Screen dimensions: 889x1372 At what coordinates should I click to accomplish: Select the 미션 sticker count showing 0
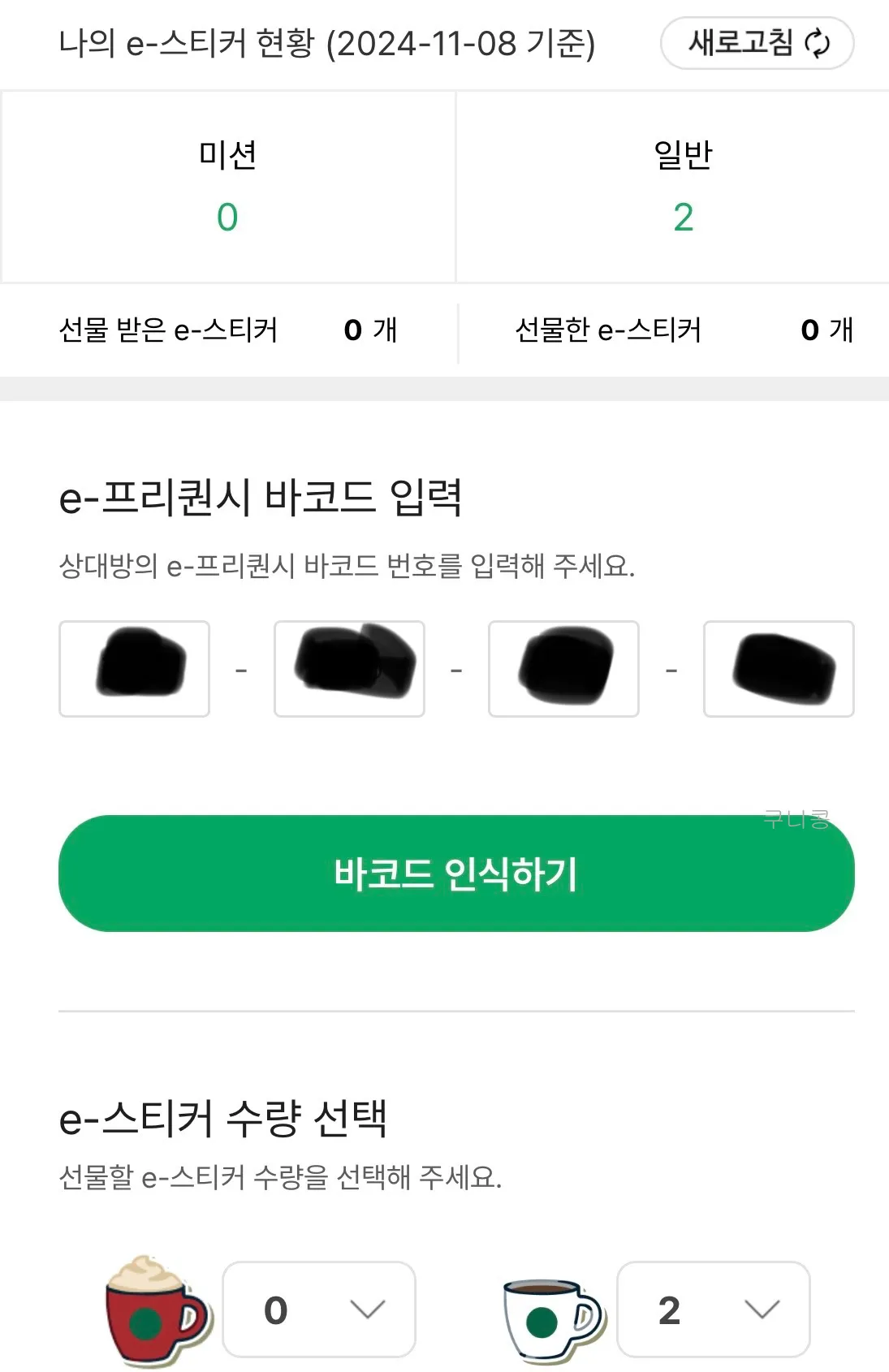click(228, 216)
